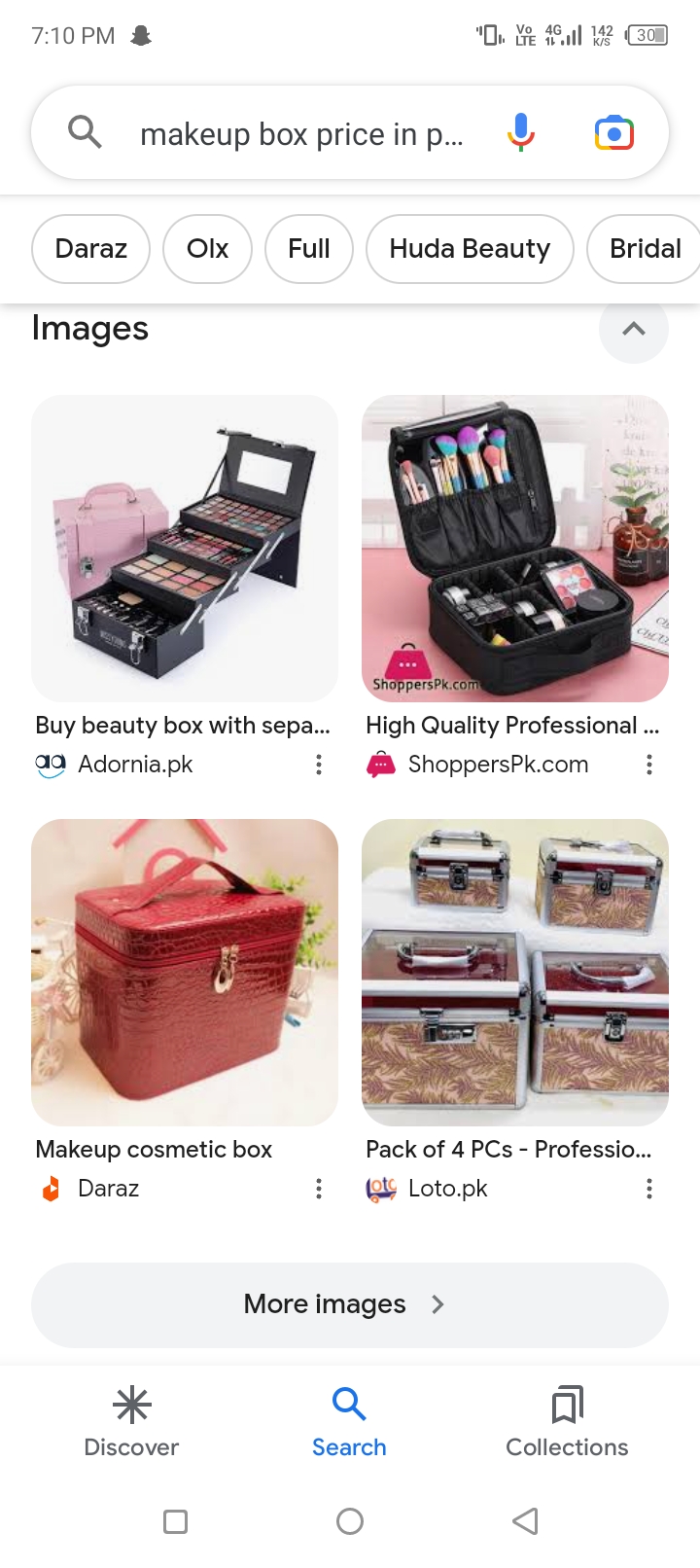Choose the Huda Beauty chip
The width and height of the screenshot is (700, 1568).
pos(470,249)
